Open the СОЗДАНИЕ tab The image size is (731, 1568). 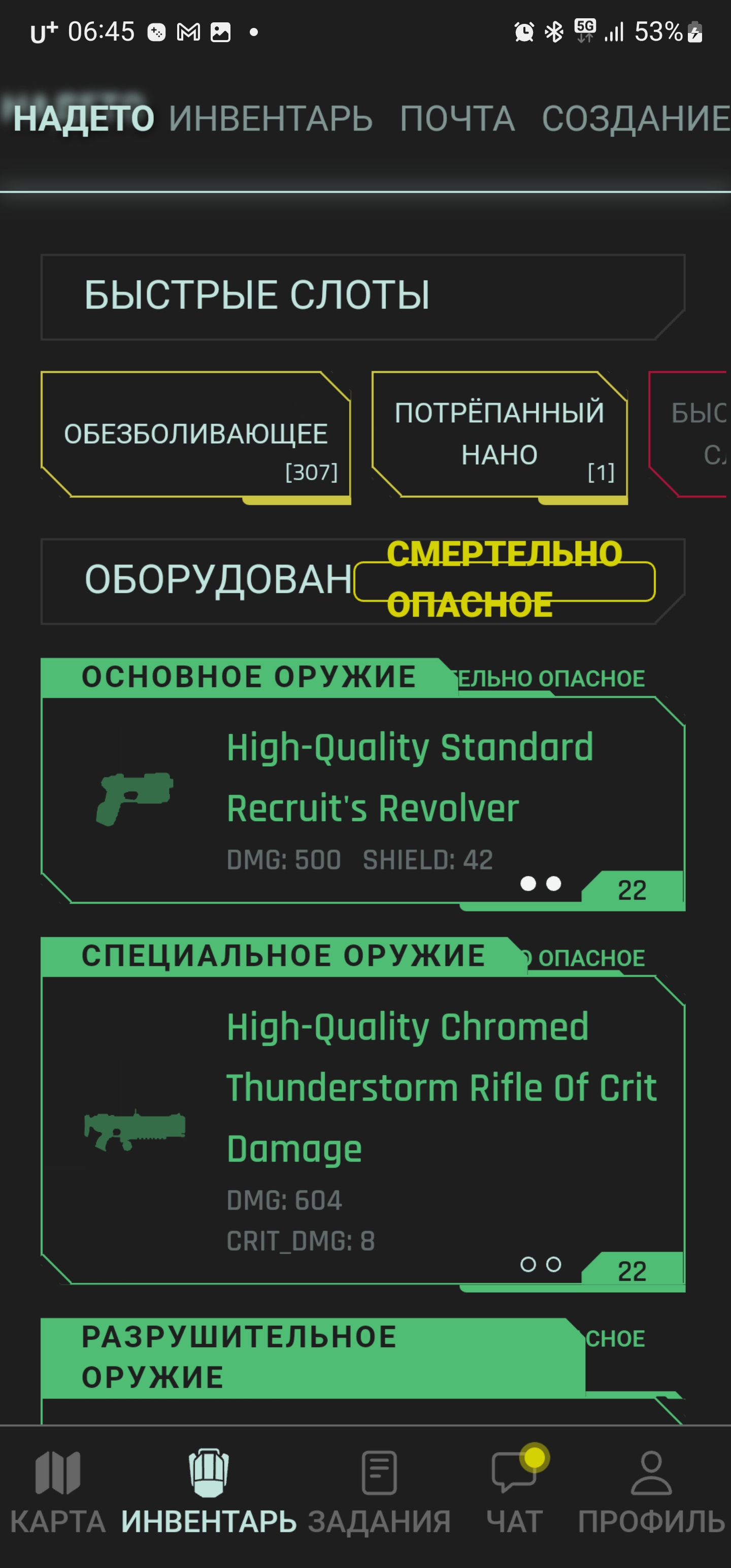634,118
